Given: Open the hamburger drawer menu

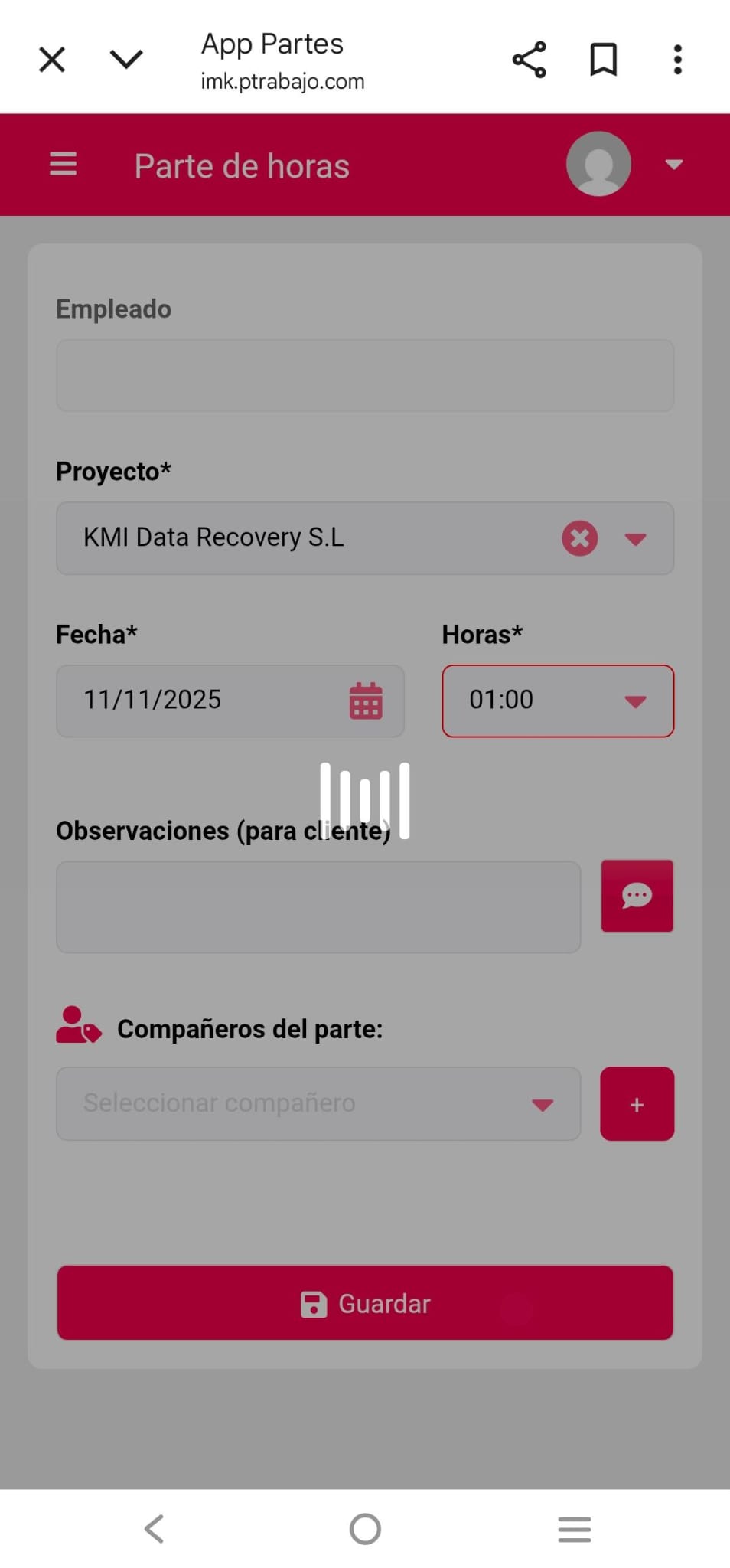Looking at the screenshot, I should coord(64,164).
